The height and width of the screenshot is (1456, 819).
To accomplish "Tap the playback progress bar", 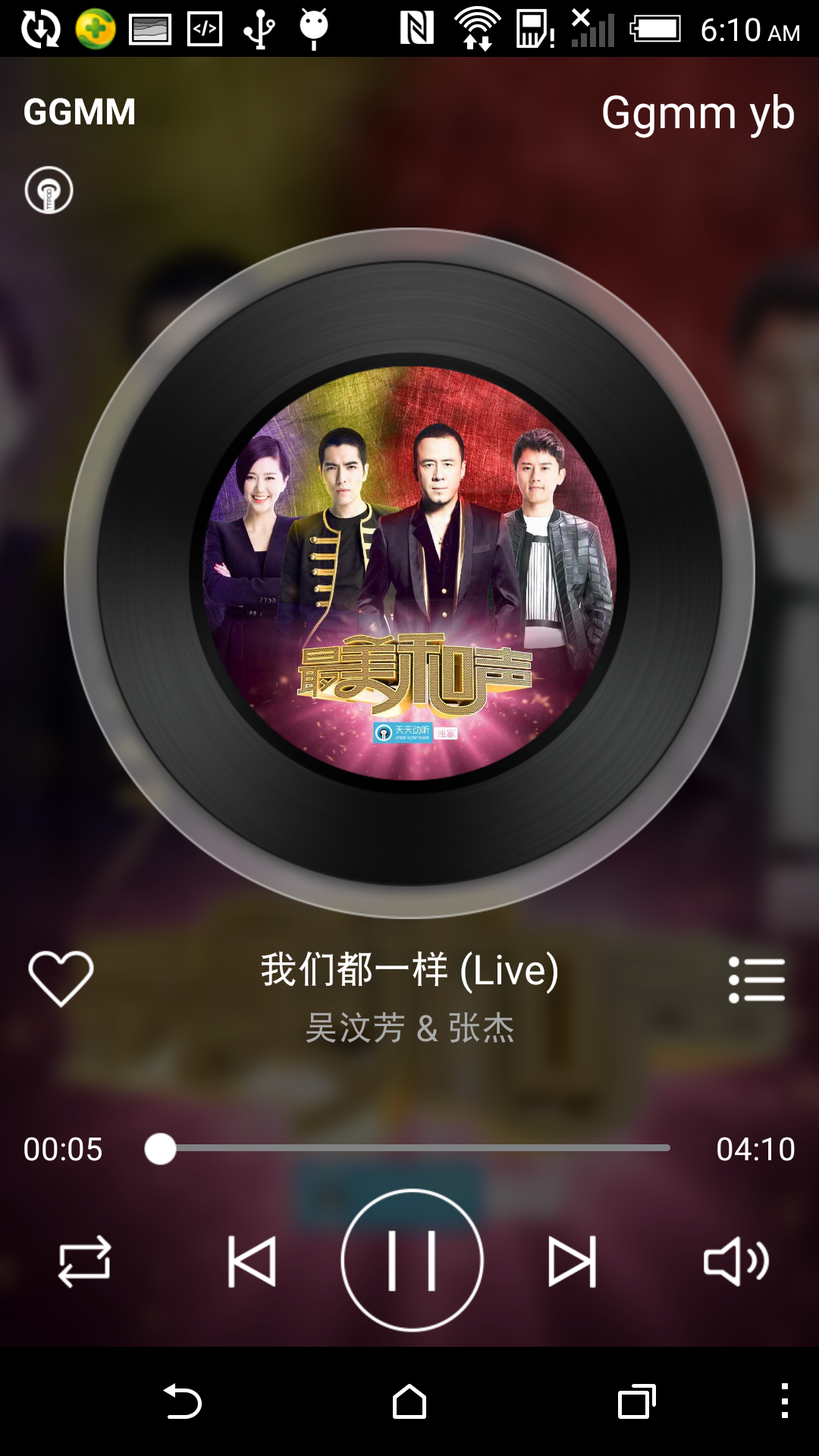I will click(413, 1148).
